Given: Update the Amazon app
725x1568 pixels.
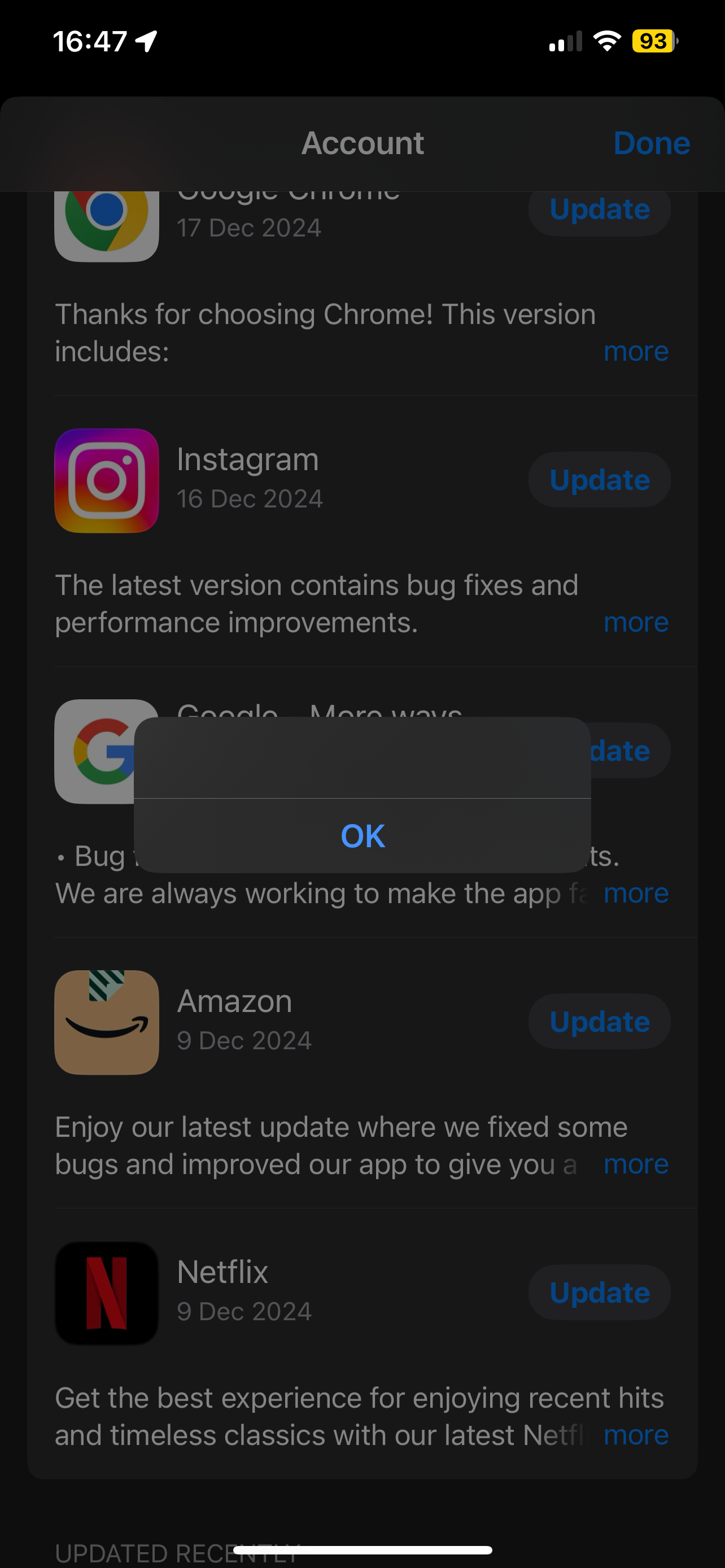Looking at the screenshot, I should coord(600,1022).
